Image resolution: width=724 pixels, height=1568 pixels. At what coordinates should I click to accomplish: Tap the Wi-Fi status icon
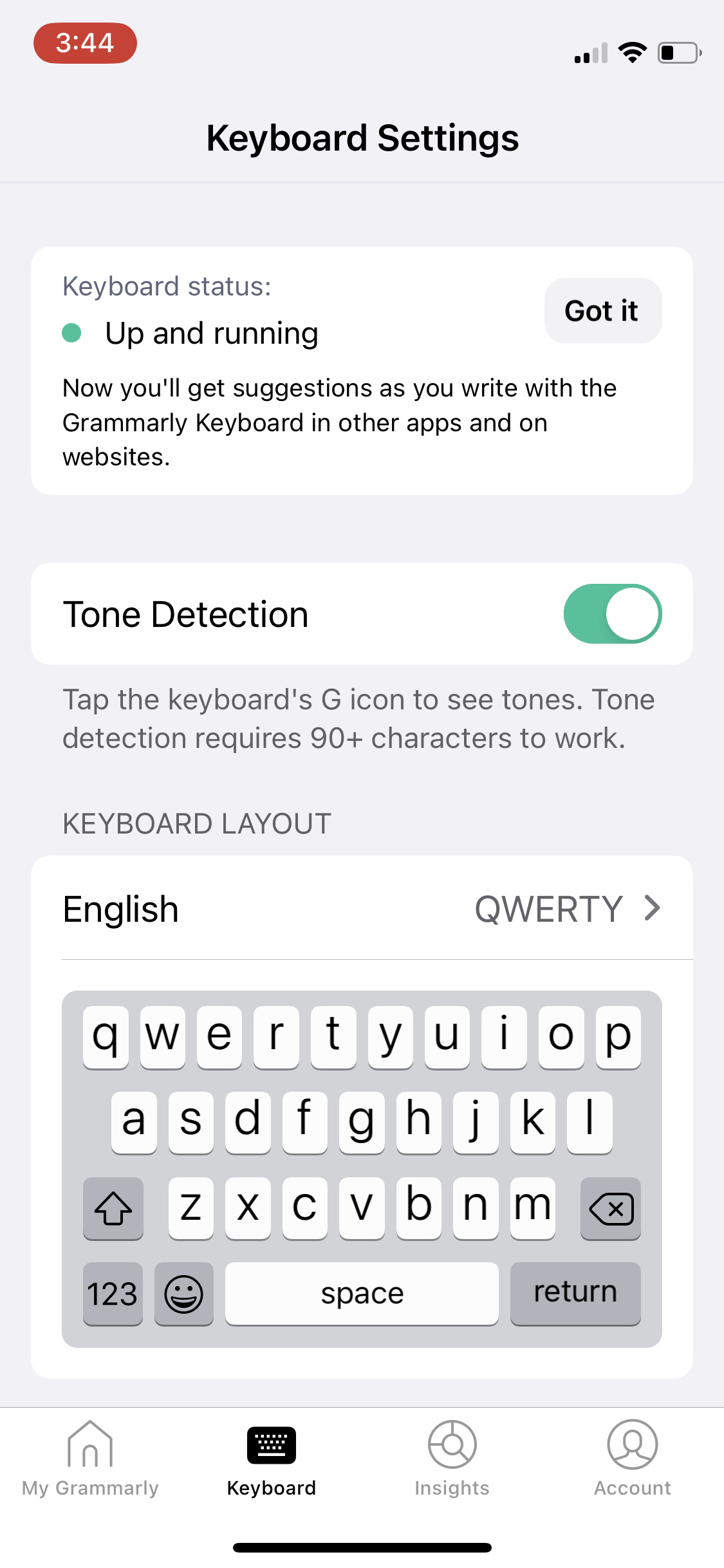point(633,53)
